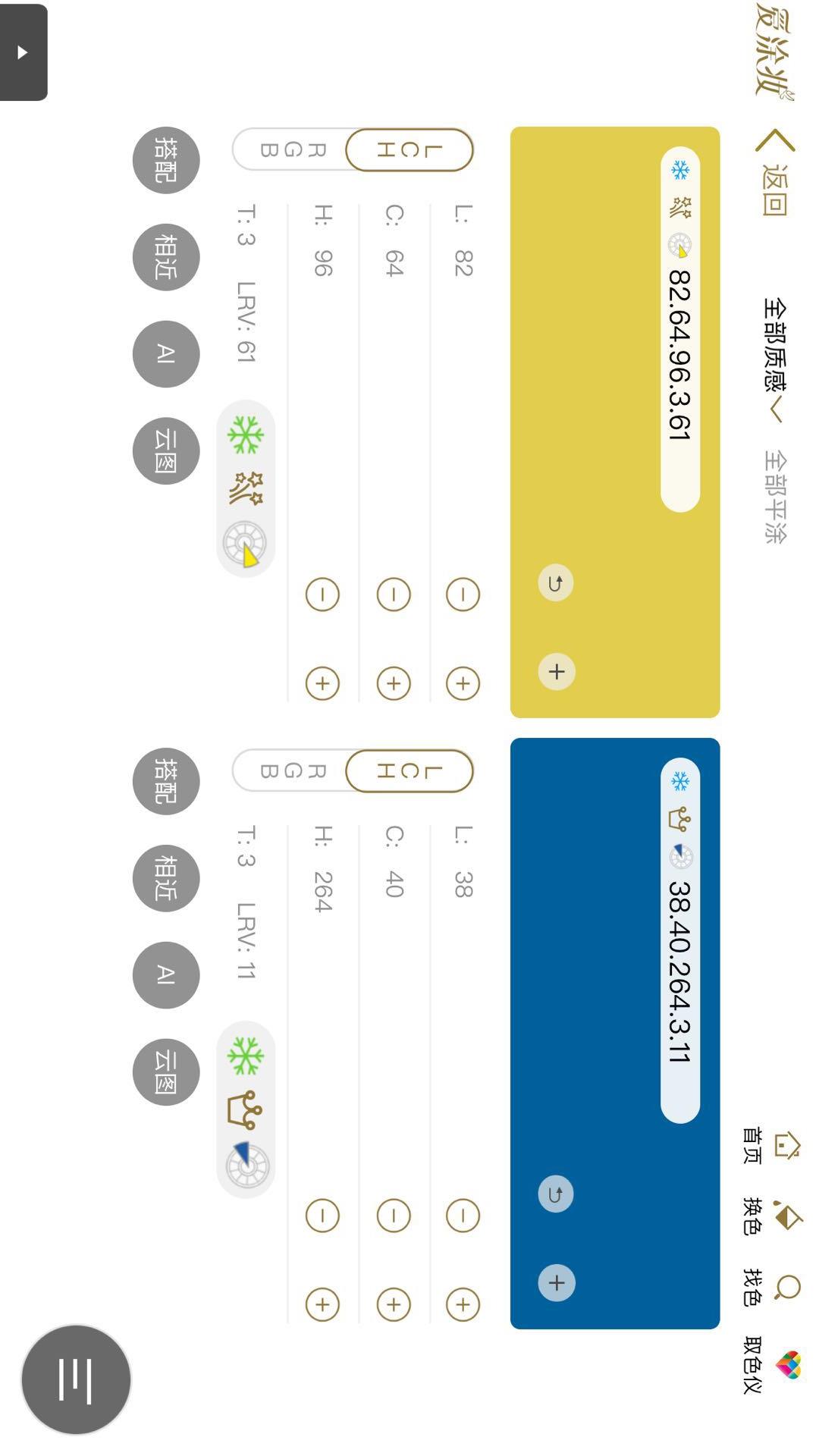Viewport: 819px width, 1456px height.
Task: Increase L value for yellow color
Action: tap(463, 683)
